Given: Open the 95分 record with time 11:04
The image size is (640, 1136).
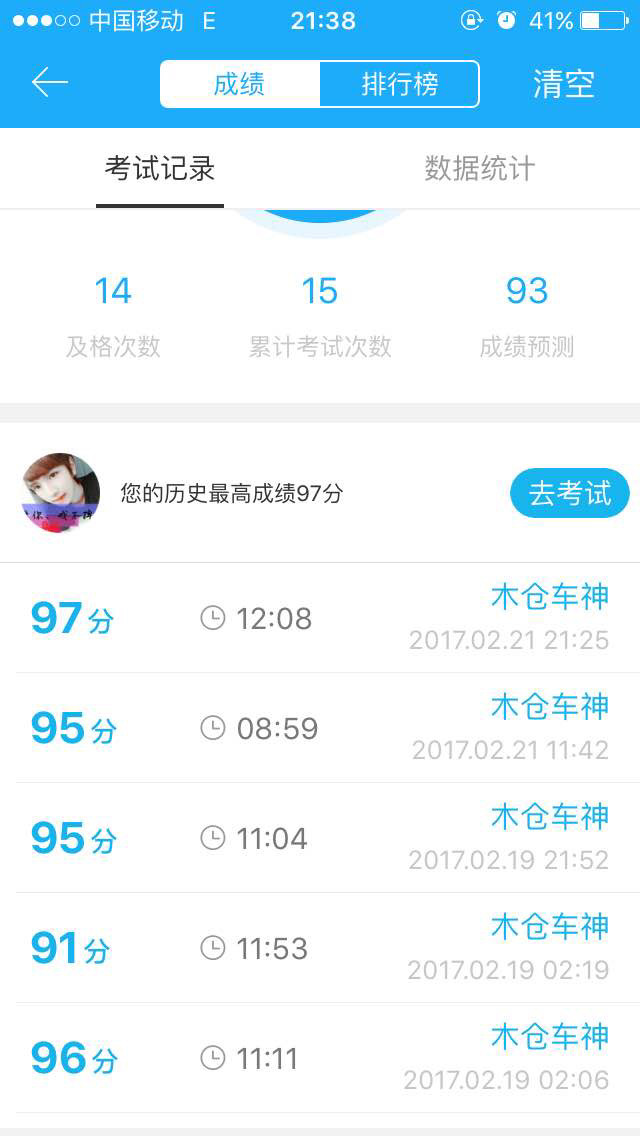Looking at the screenshot, I should 320,838.
